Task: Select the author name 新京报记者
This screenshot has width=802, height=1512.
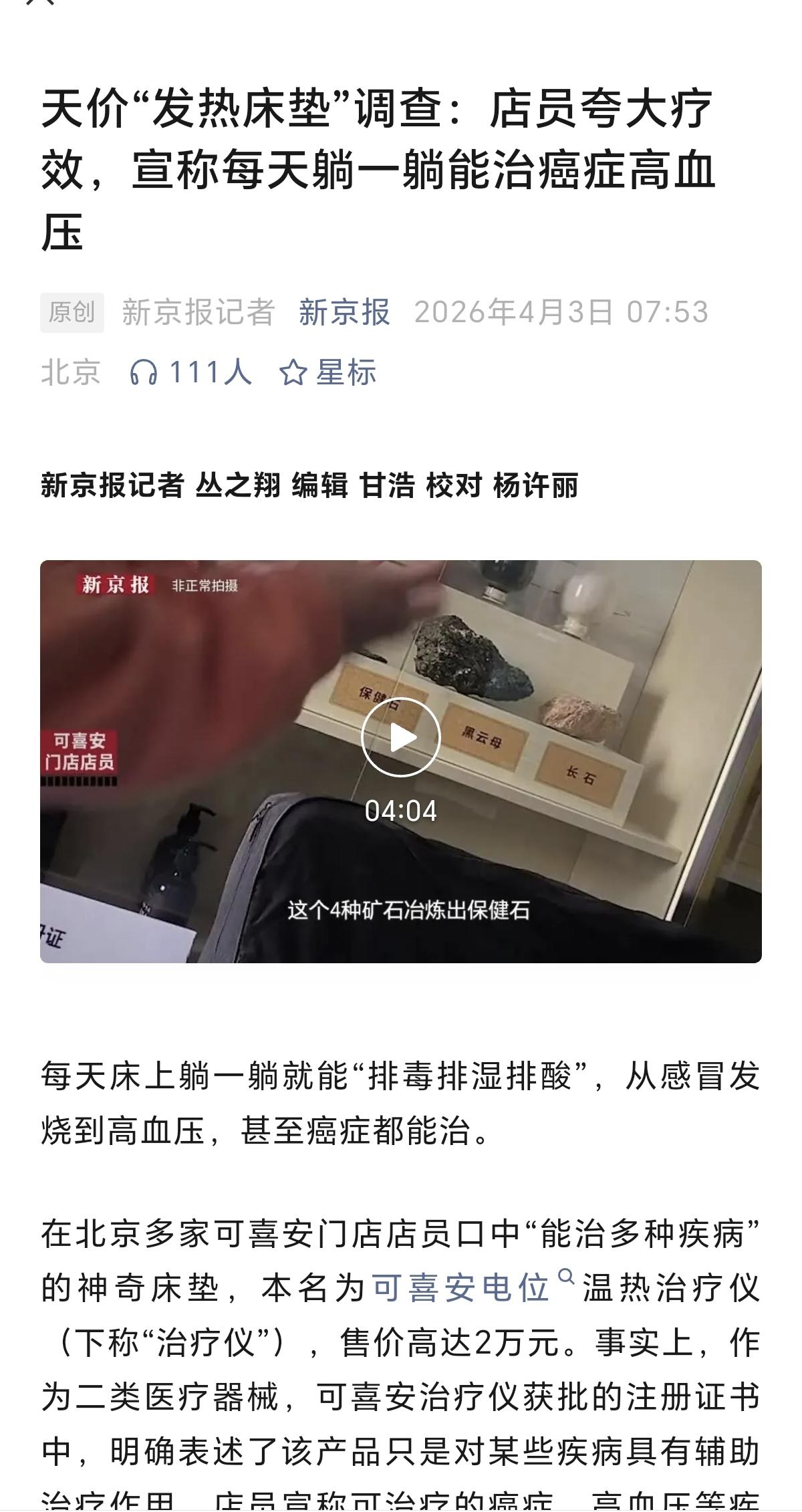Action: pos(197,314)
